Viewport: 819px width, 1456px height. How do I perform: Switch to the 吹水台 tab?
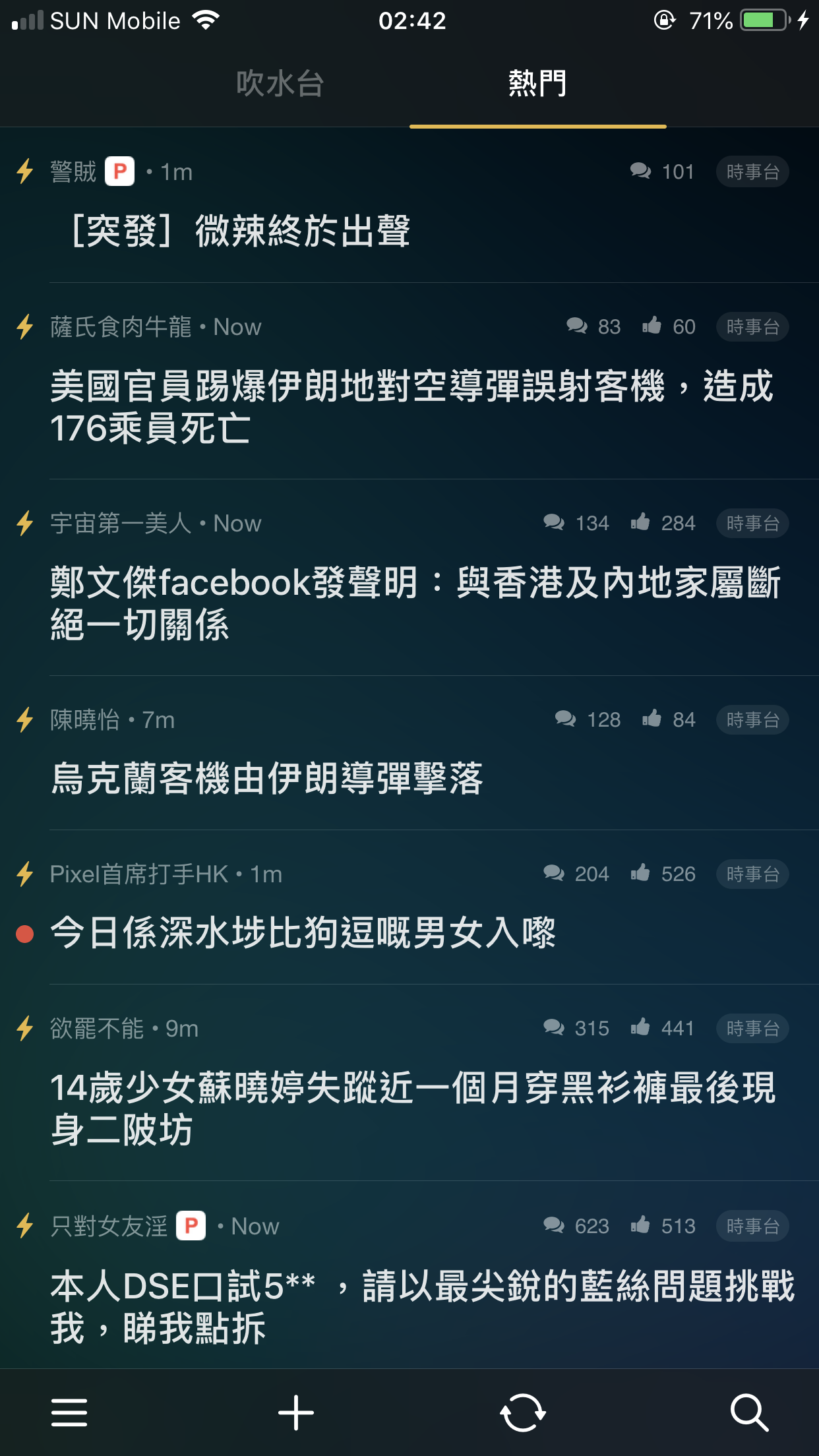[280, 84]
